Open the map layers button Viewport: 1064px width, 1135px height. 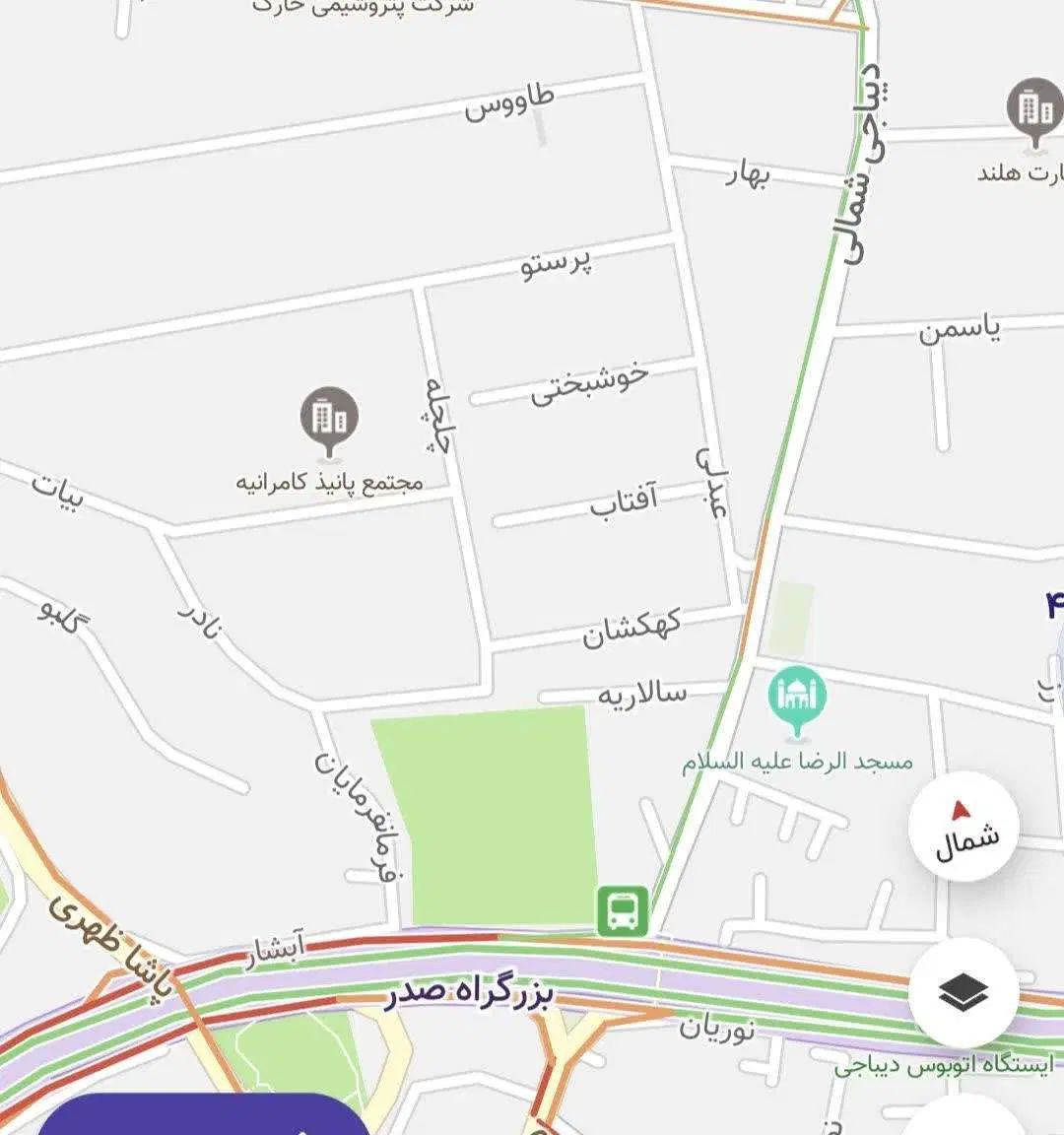click(x=963, y=992)
